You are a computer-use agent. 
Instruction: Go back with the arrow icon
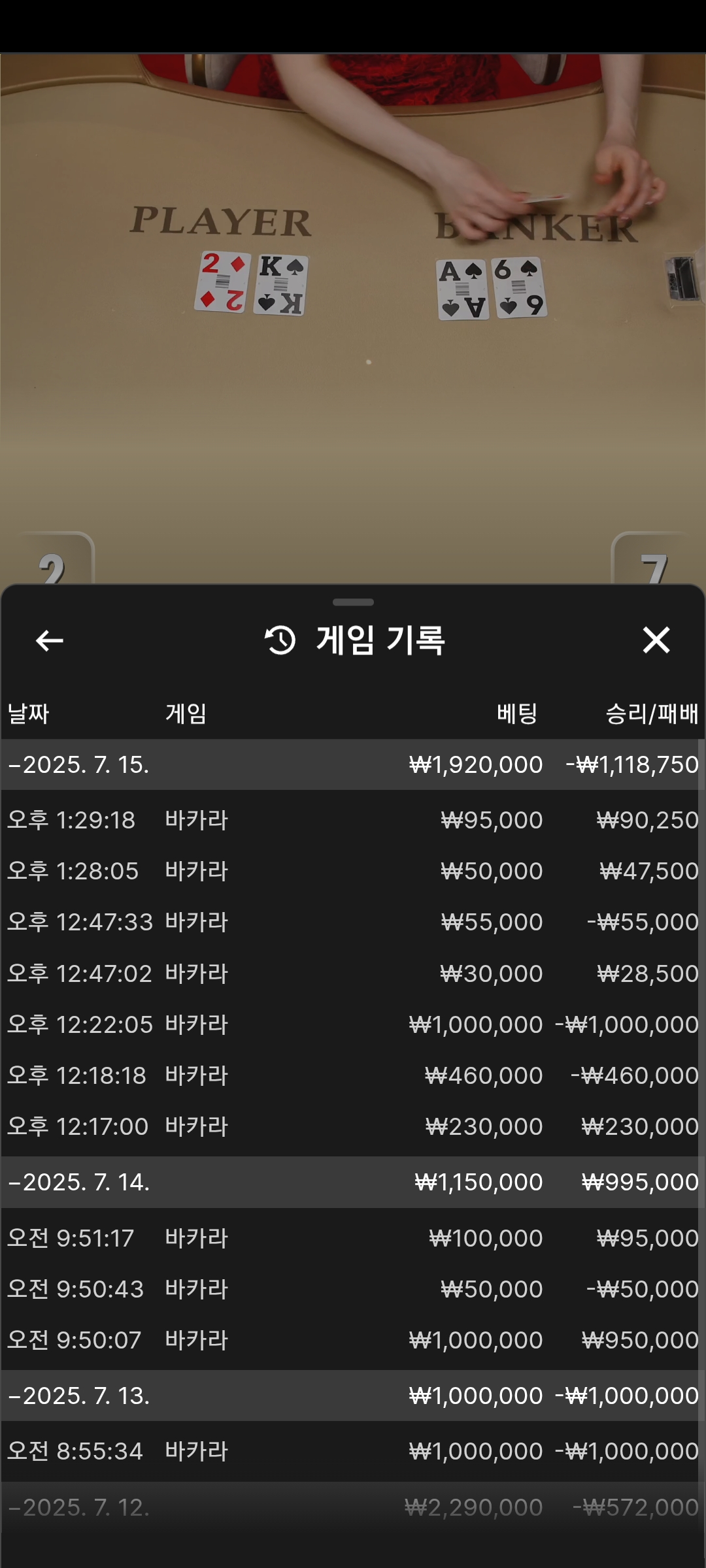(50, 640)
